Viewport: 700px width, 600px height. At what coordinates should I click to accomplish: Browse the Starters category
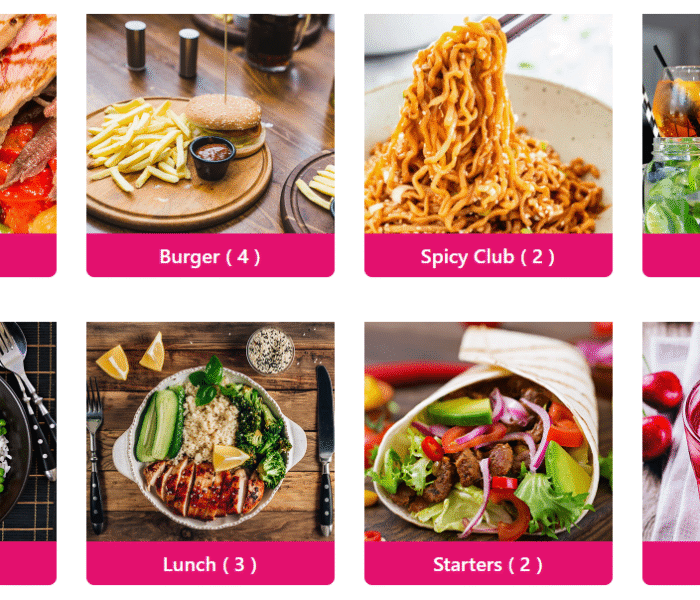(x=487, y=564)
